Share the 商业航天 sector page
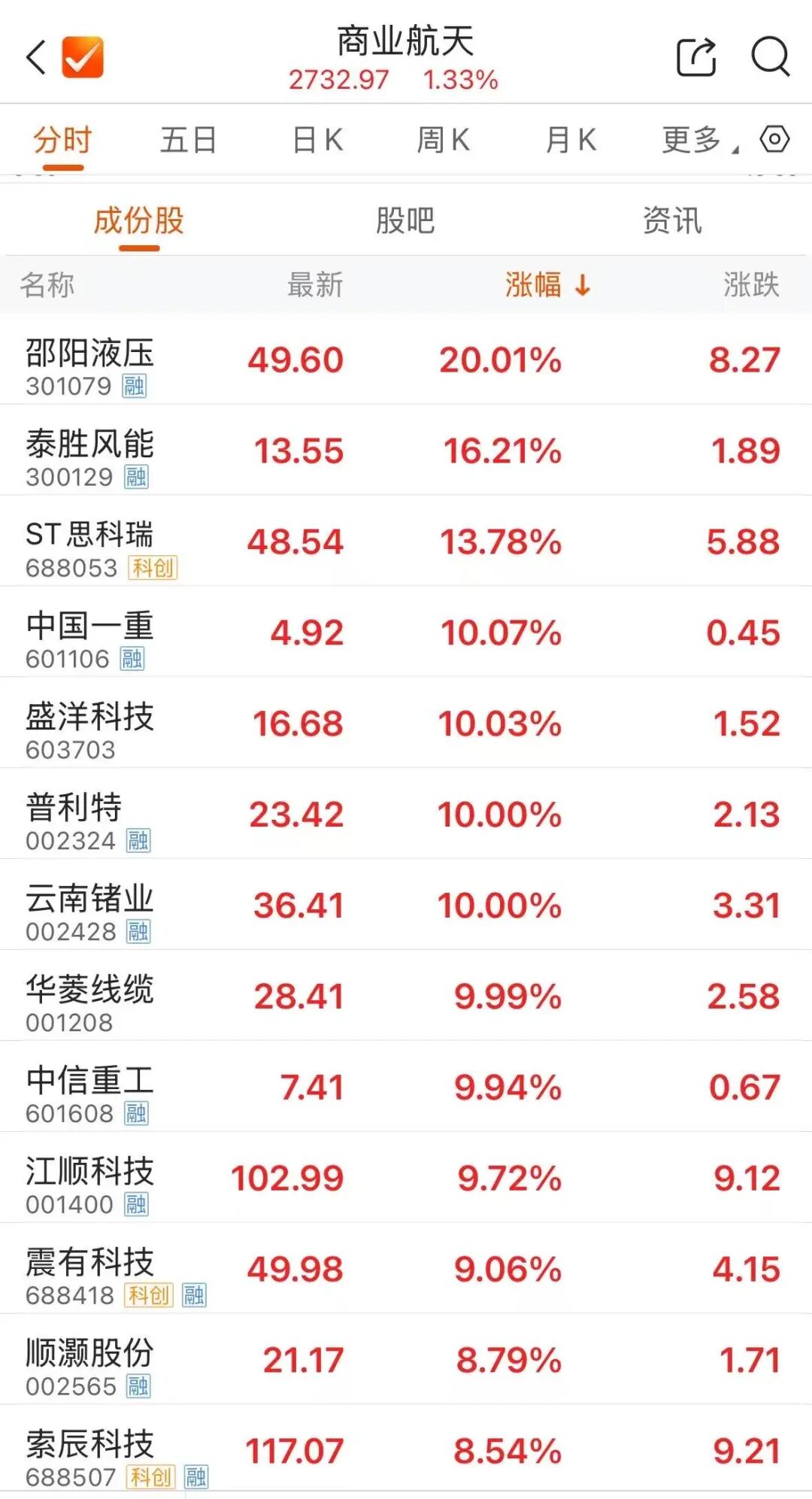Viewport: 812px width, 1499px height. [x=695, y=57]
